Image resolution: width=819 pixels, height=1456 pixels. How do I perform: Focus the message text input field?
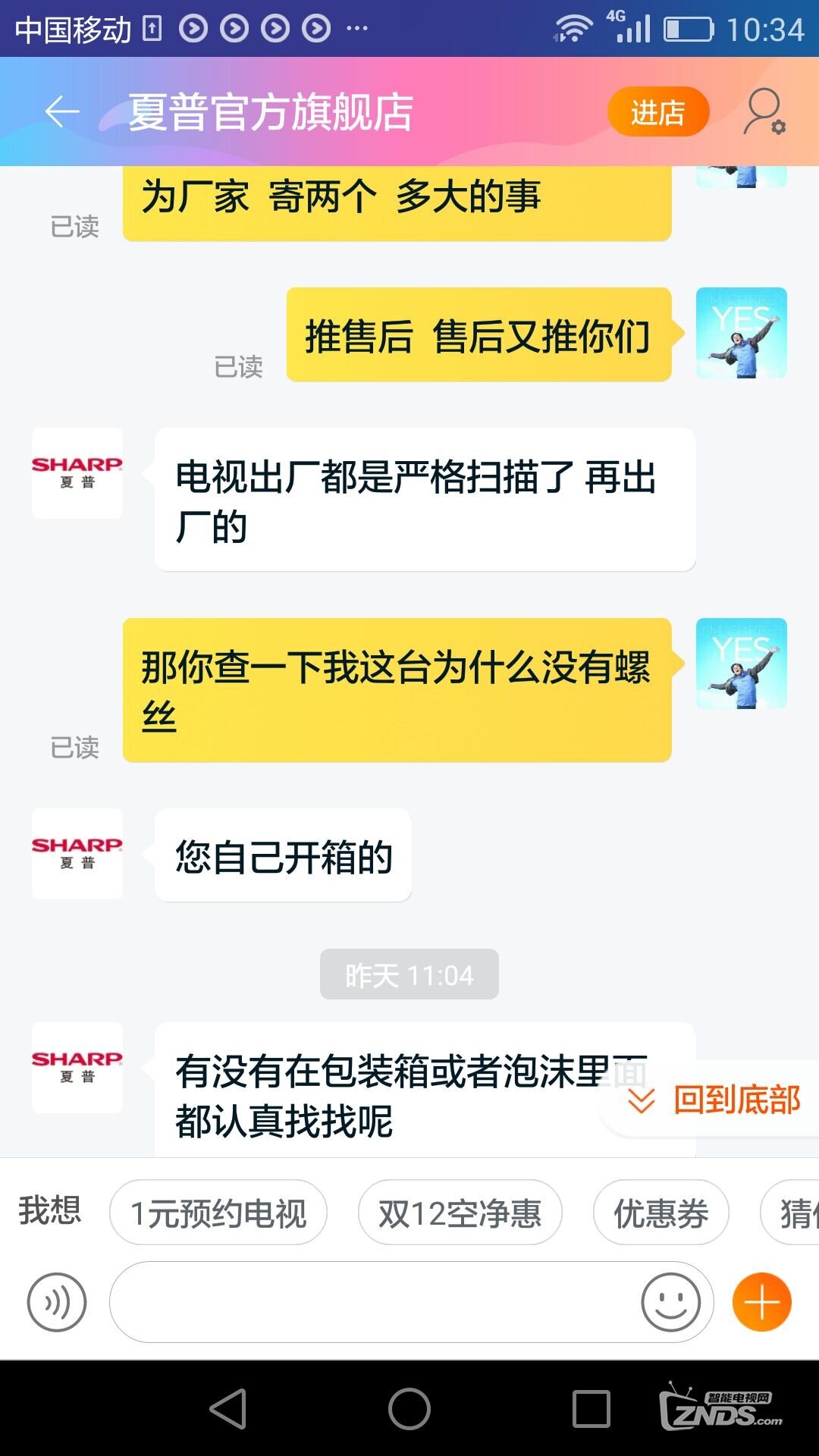tap(372, 1302)
